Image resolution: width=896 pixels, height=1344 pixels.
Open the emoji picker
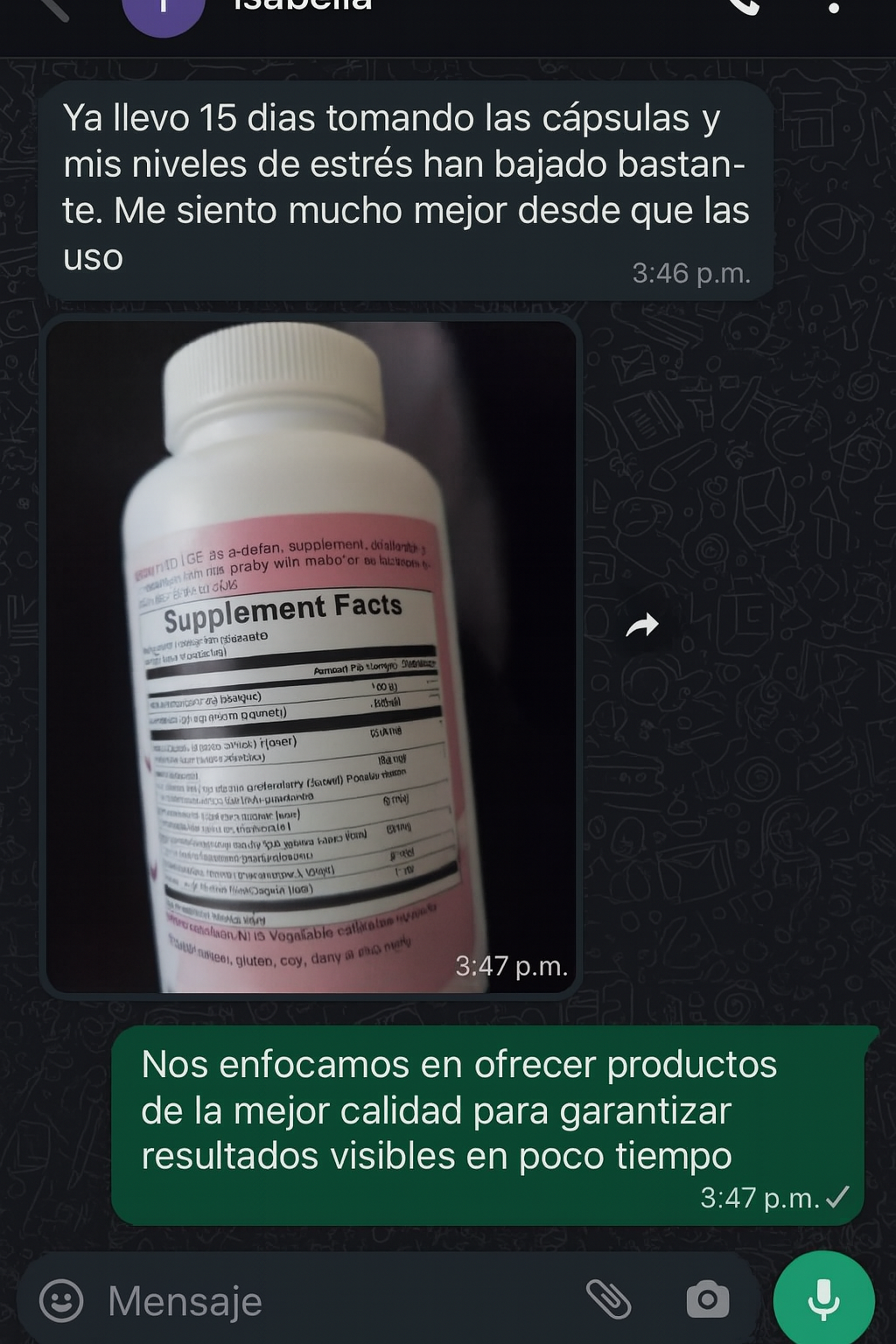pos(62,1300)
